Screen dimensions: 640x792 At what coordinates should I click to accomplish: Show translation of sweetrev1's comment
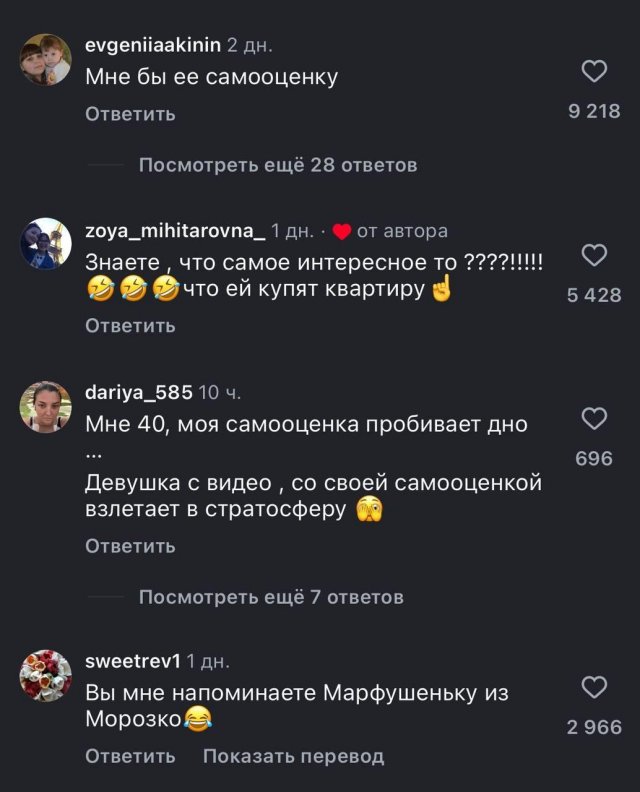point(293,756)
